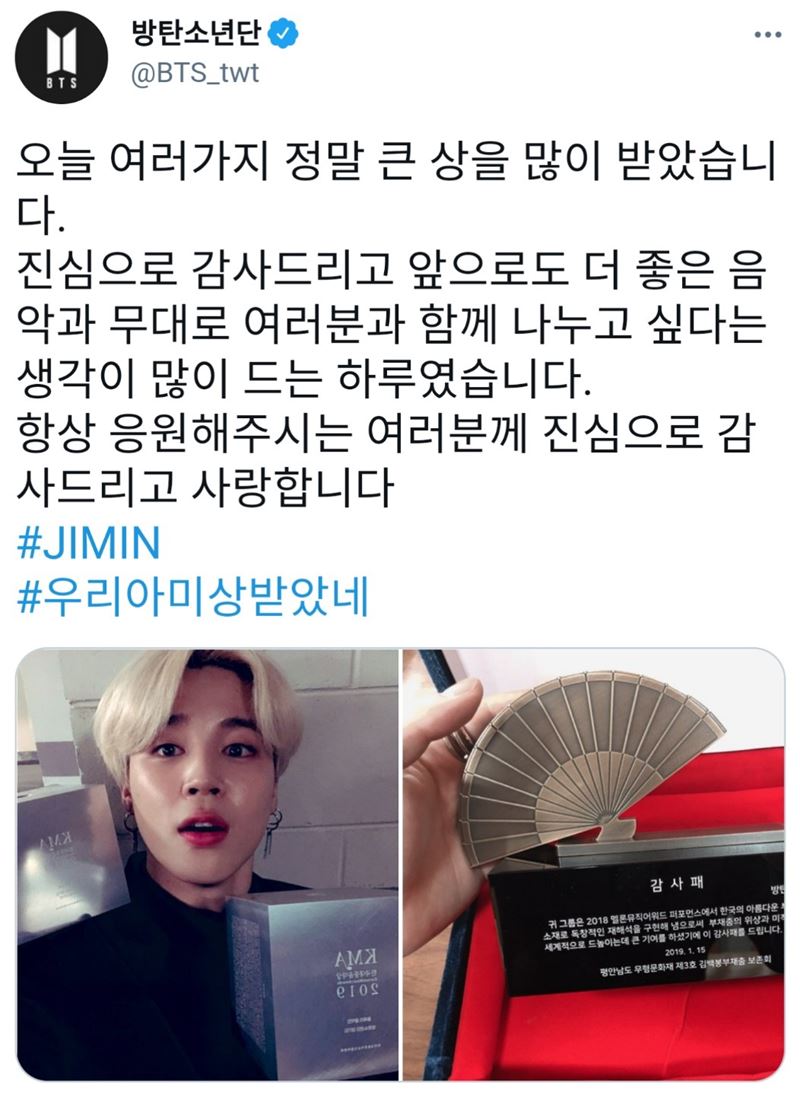Open the tweet's overflow menu
The width and height of the screenshot is (800, 1095).
click(x=767, y=35)
